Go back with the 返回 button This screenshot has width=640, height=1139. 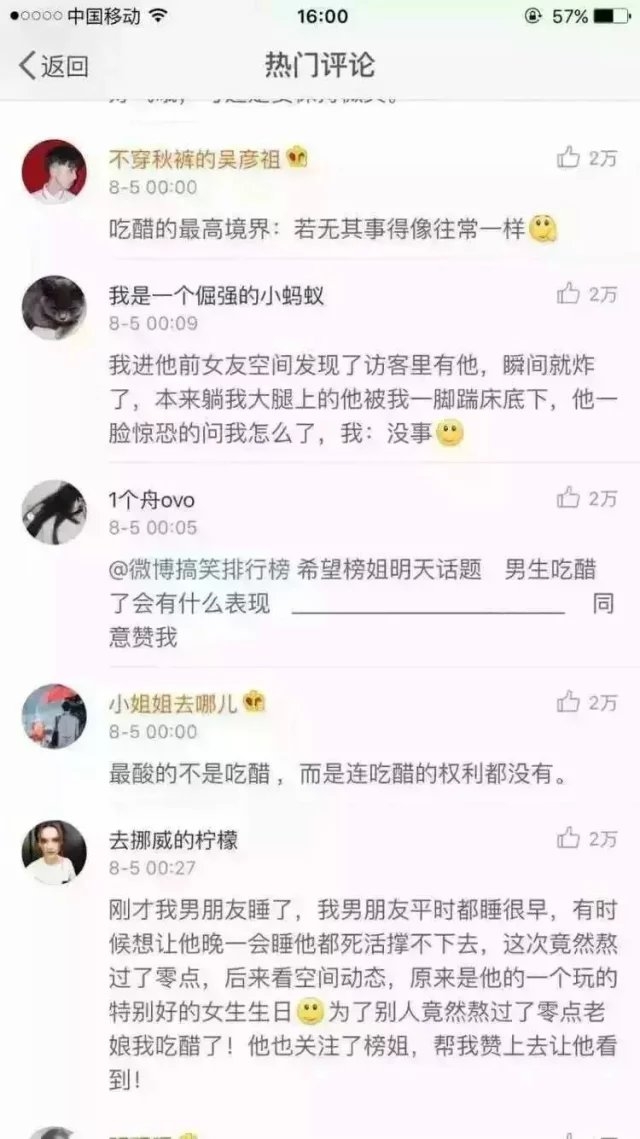coord(53,66)
